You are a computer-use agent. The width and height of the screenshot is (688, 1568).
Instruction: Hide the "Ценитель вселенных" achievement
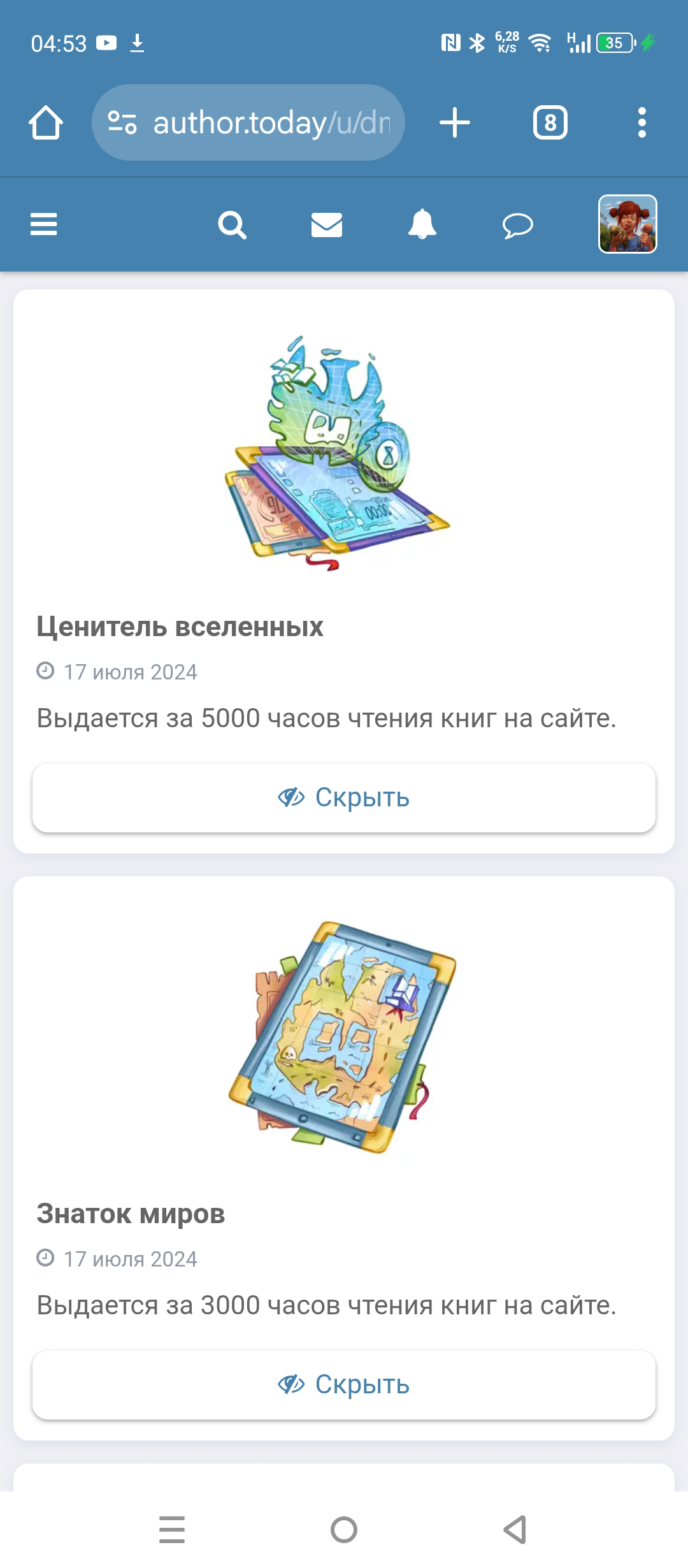point(344,797)
